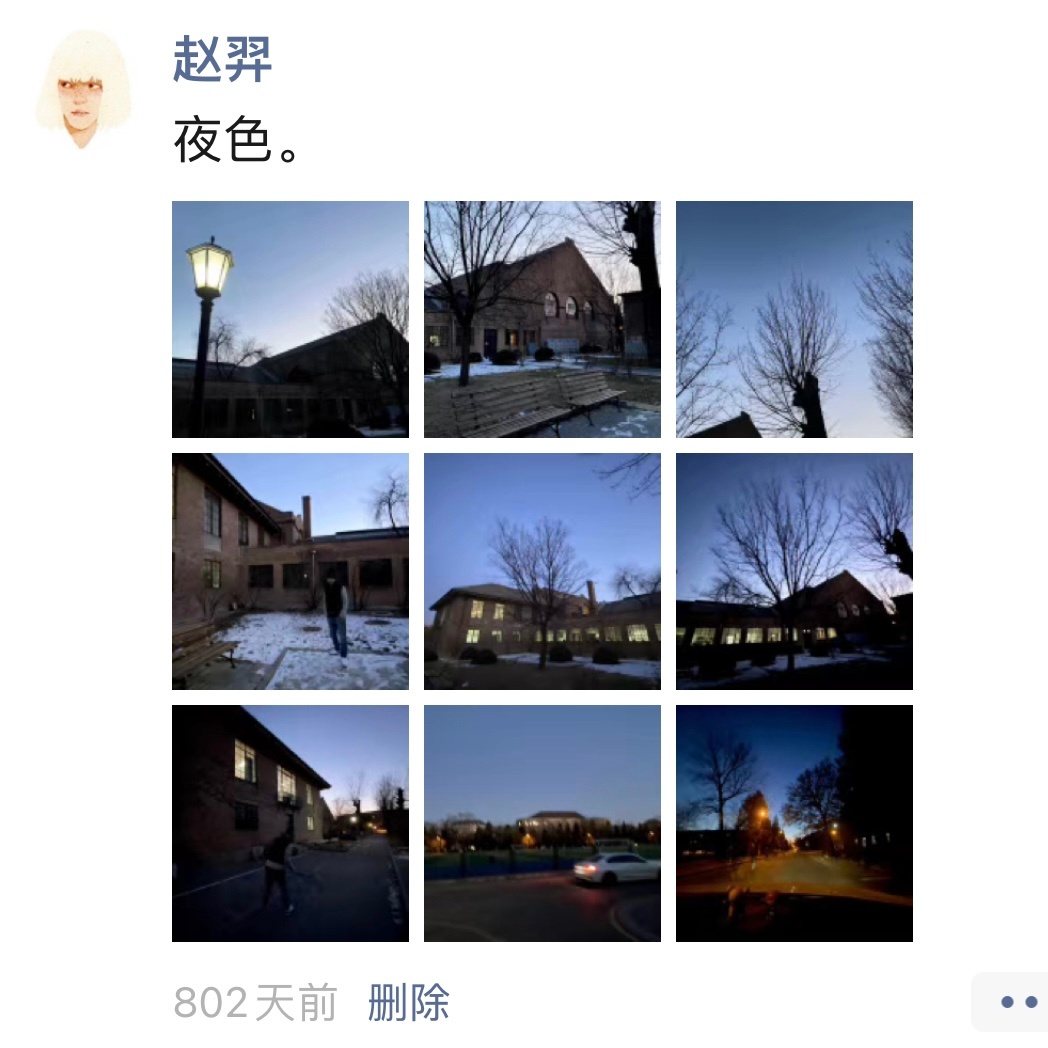The height and width of the screenshot is (1048, 1048).
Task: Tap the username 赵羿 link
Action: click(x=222, y=60)
